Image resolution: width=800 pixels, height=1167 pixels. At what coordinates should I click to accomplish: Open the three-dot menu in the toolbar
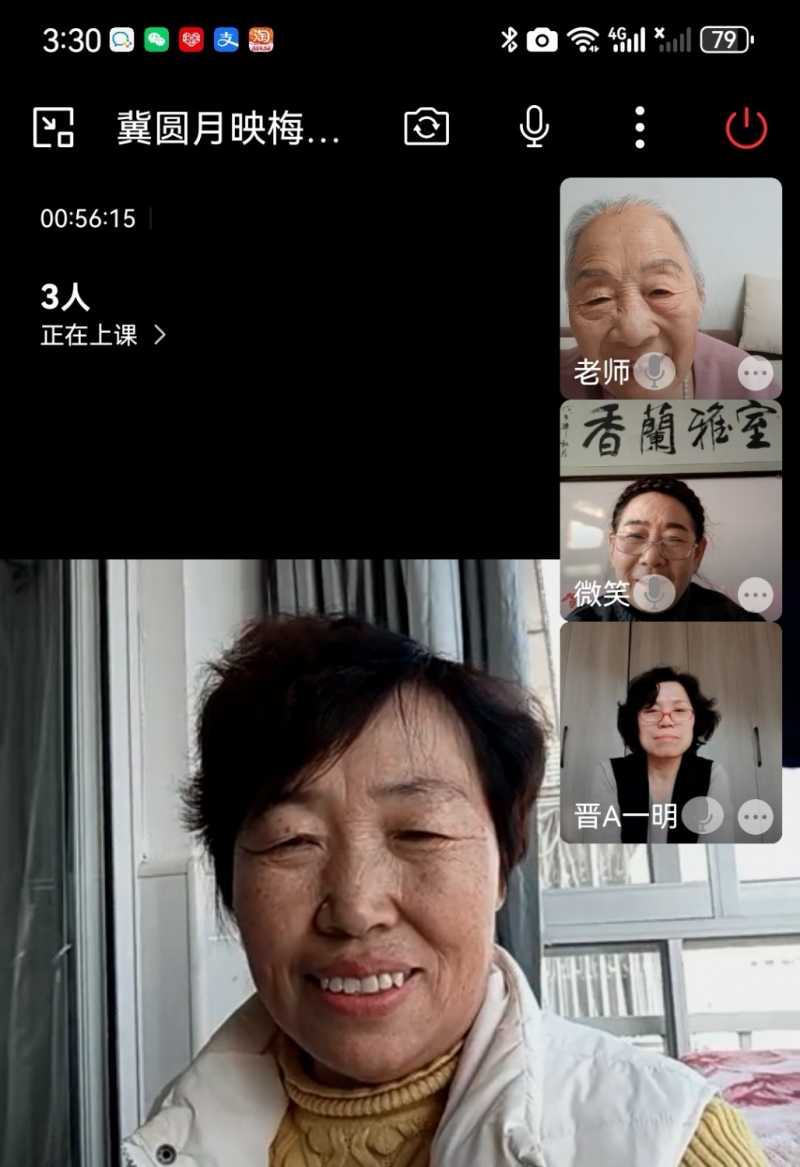639,128
